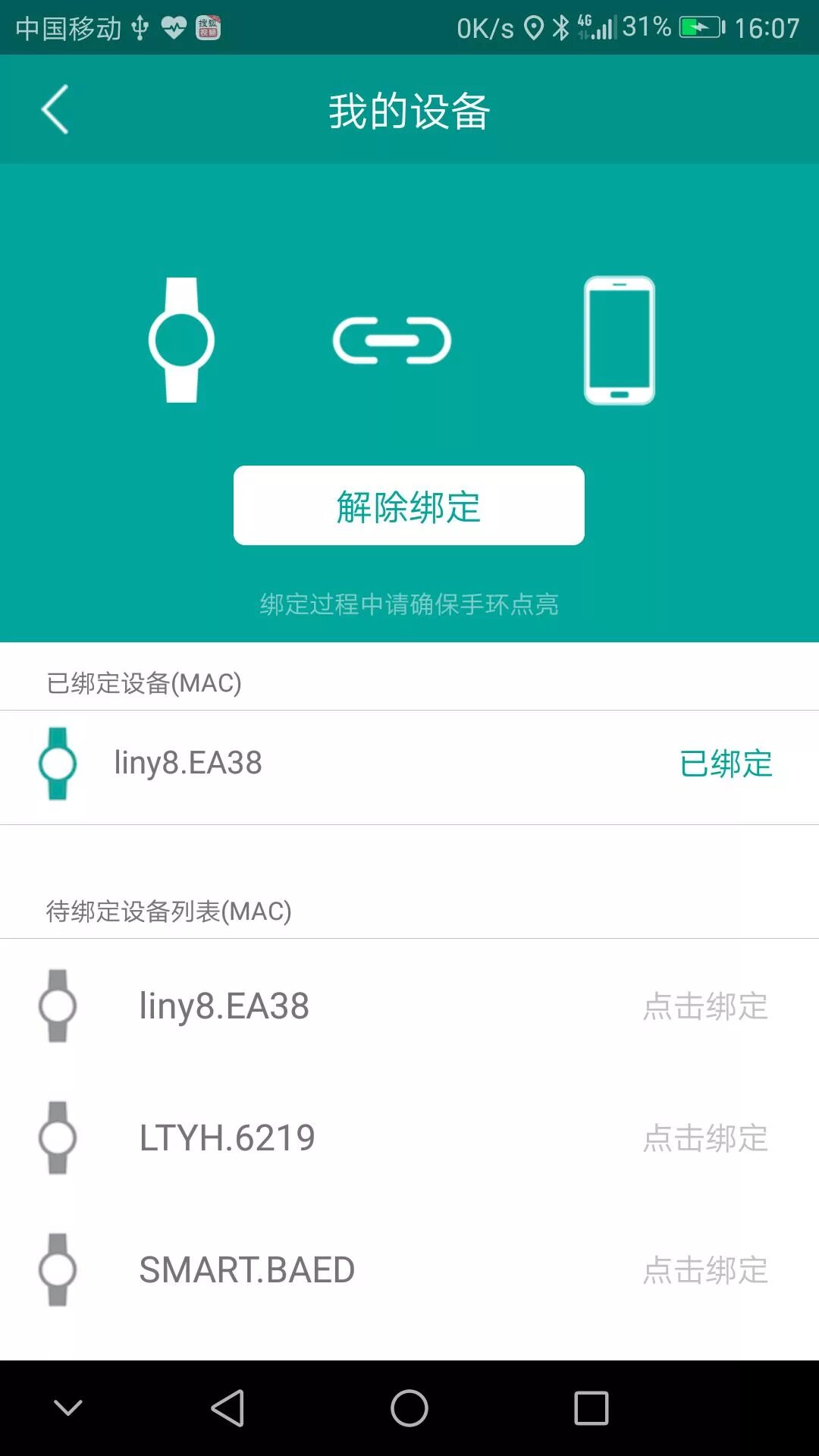Screen dimensions: 819x1456
Task: Go to the system home screen
Action: coord(409,1408)
